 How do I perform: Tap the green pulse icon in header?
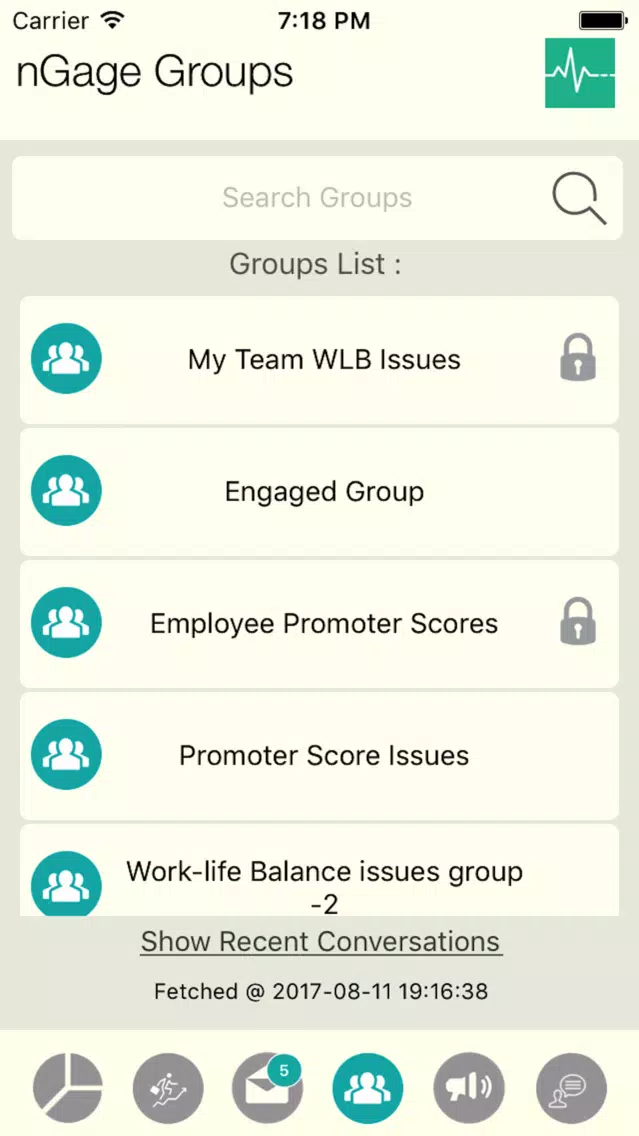[x=580, y=73]
